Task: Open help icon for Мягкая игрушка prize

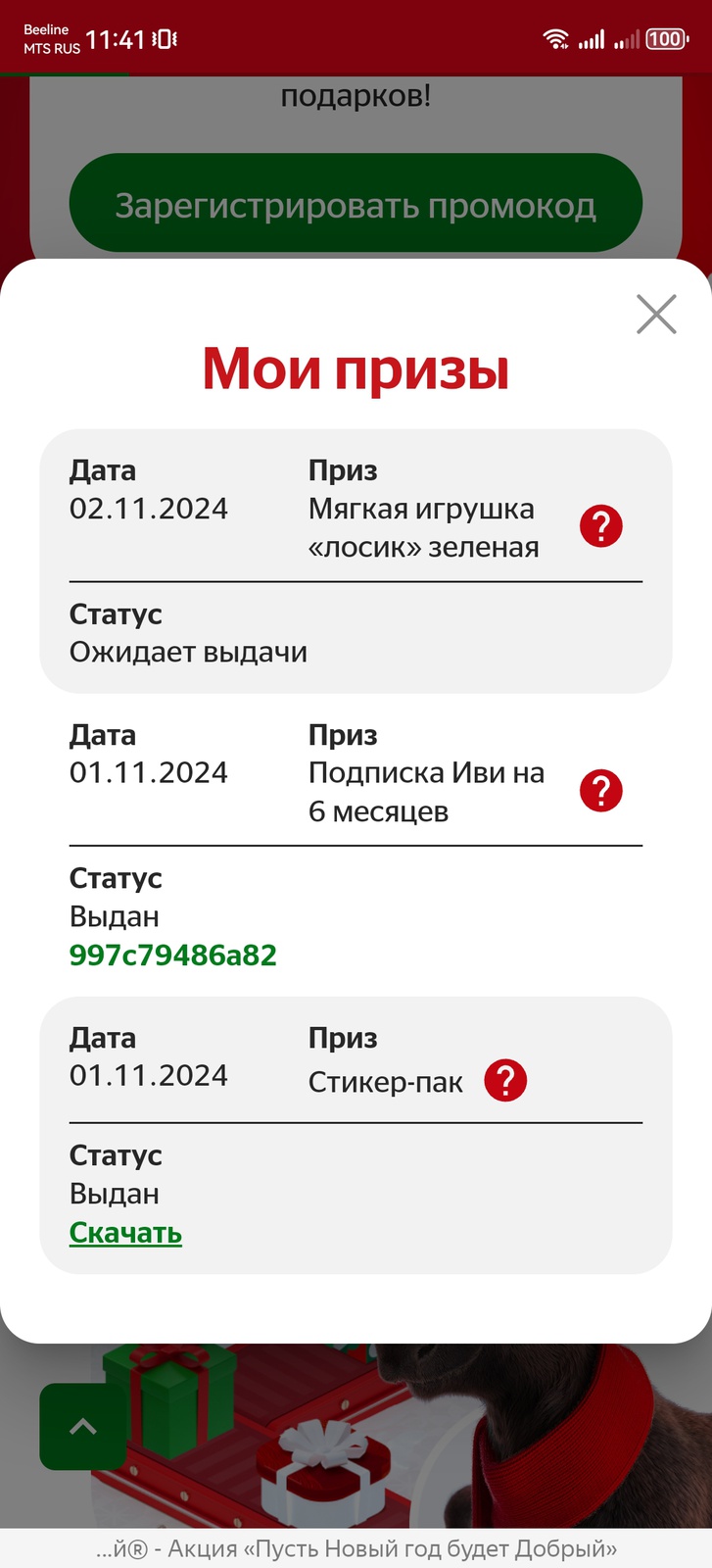Action: click(x=601, y=526)
